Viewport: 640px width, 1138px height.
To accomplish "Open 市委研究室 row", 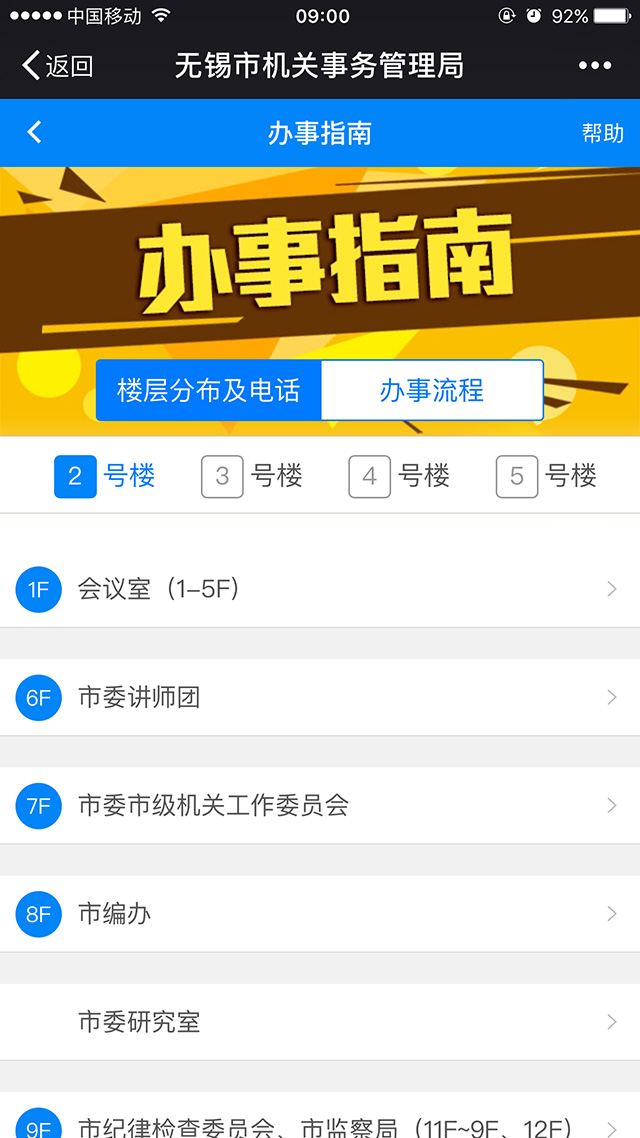I will [320, 1022].
